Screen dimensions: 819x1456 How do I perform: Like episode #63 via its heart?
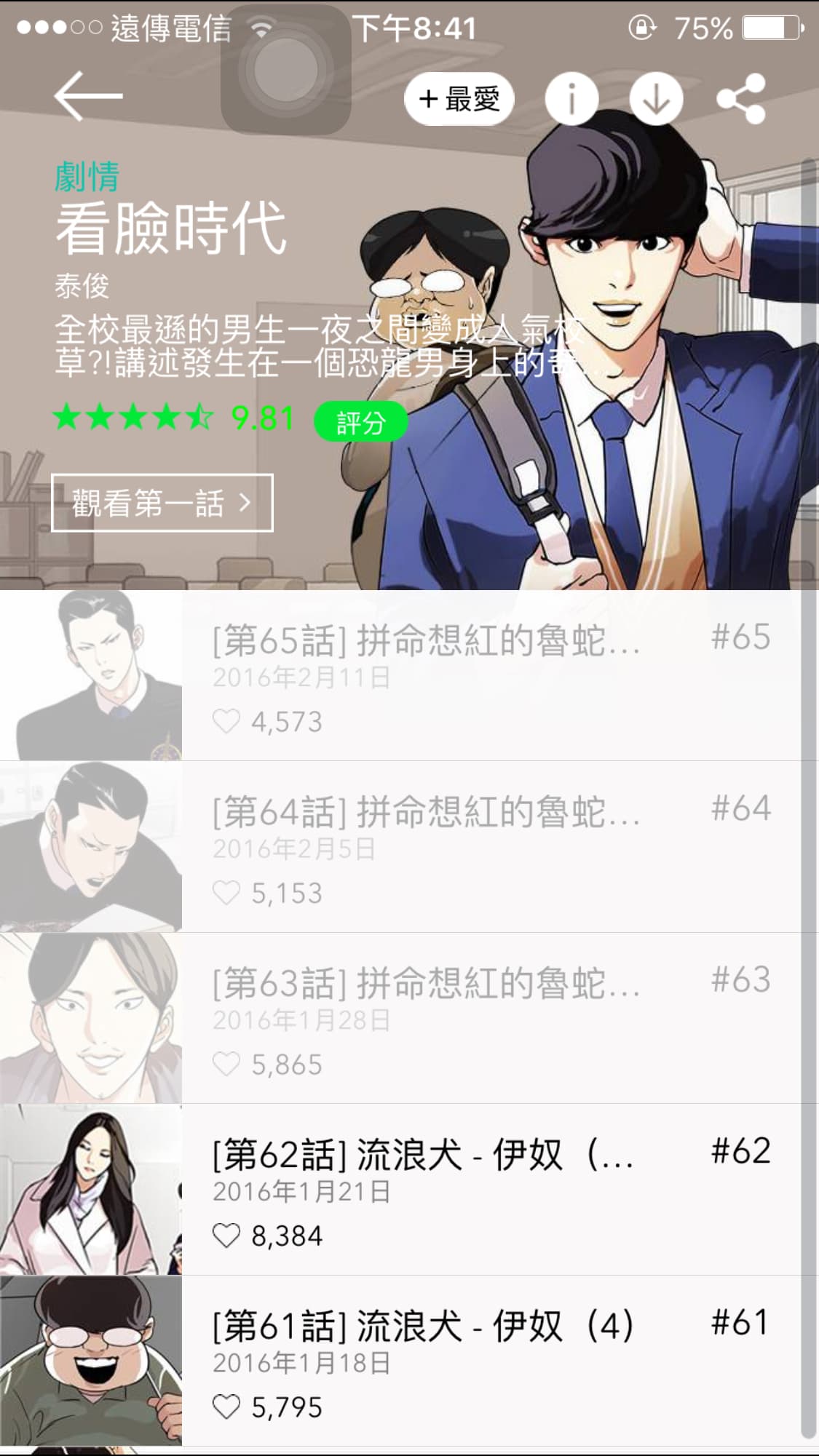228,1062
